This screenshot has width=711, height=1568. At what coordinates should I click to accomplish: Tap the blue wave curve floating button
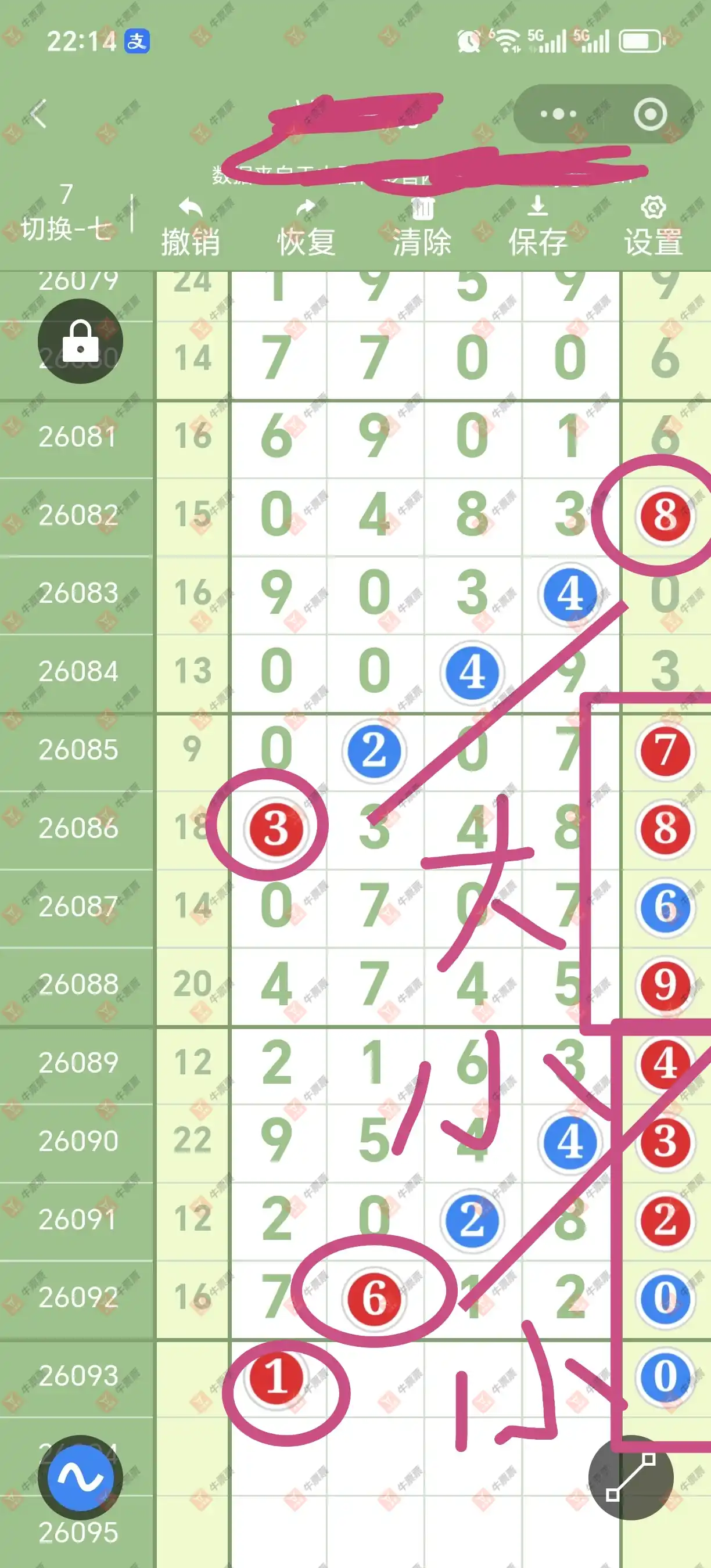coord(80,1477)
